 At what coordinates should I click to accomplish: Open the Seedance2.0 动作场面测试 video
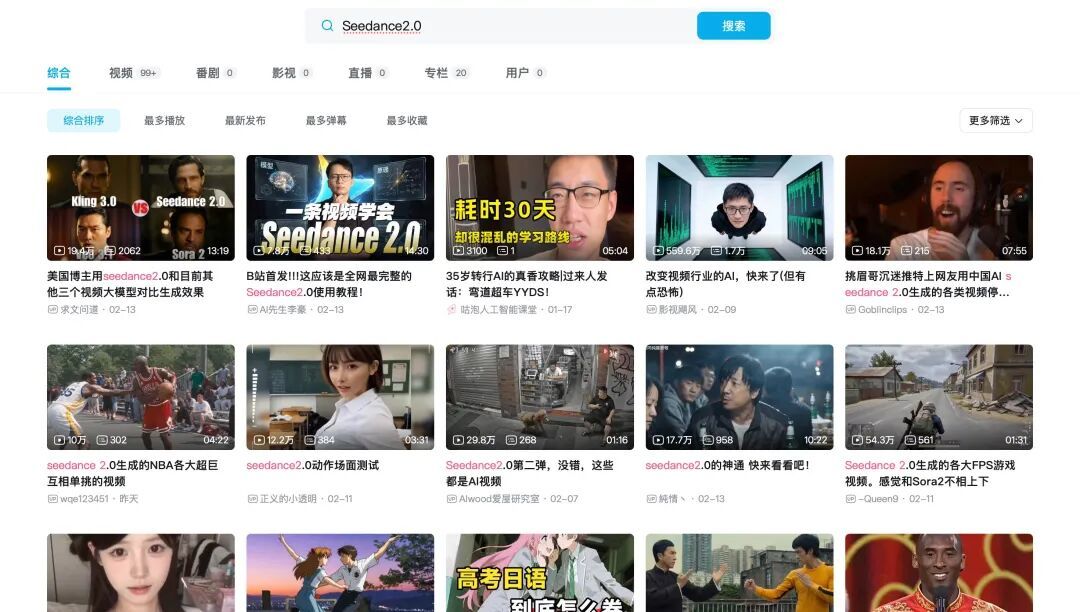click(340, 397)
